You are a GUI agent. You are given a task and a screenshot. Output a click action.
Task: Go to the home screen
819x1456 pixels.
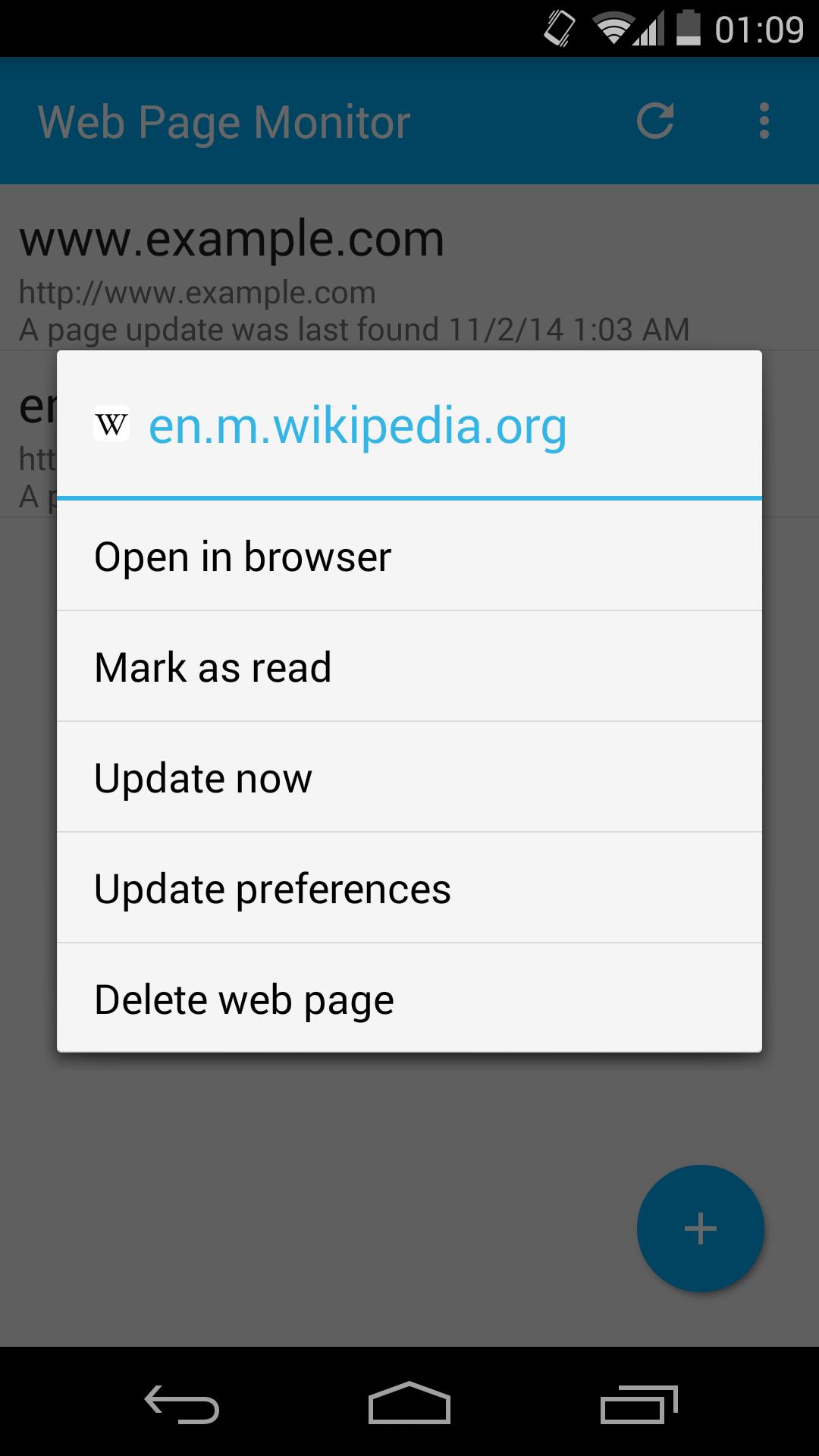tap(409, 1404)
